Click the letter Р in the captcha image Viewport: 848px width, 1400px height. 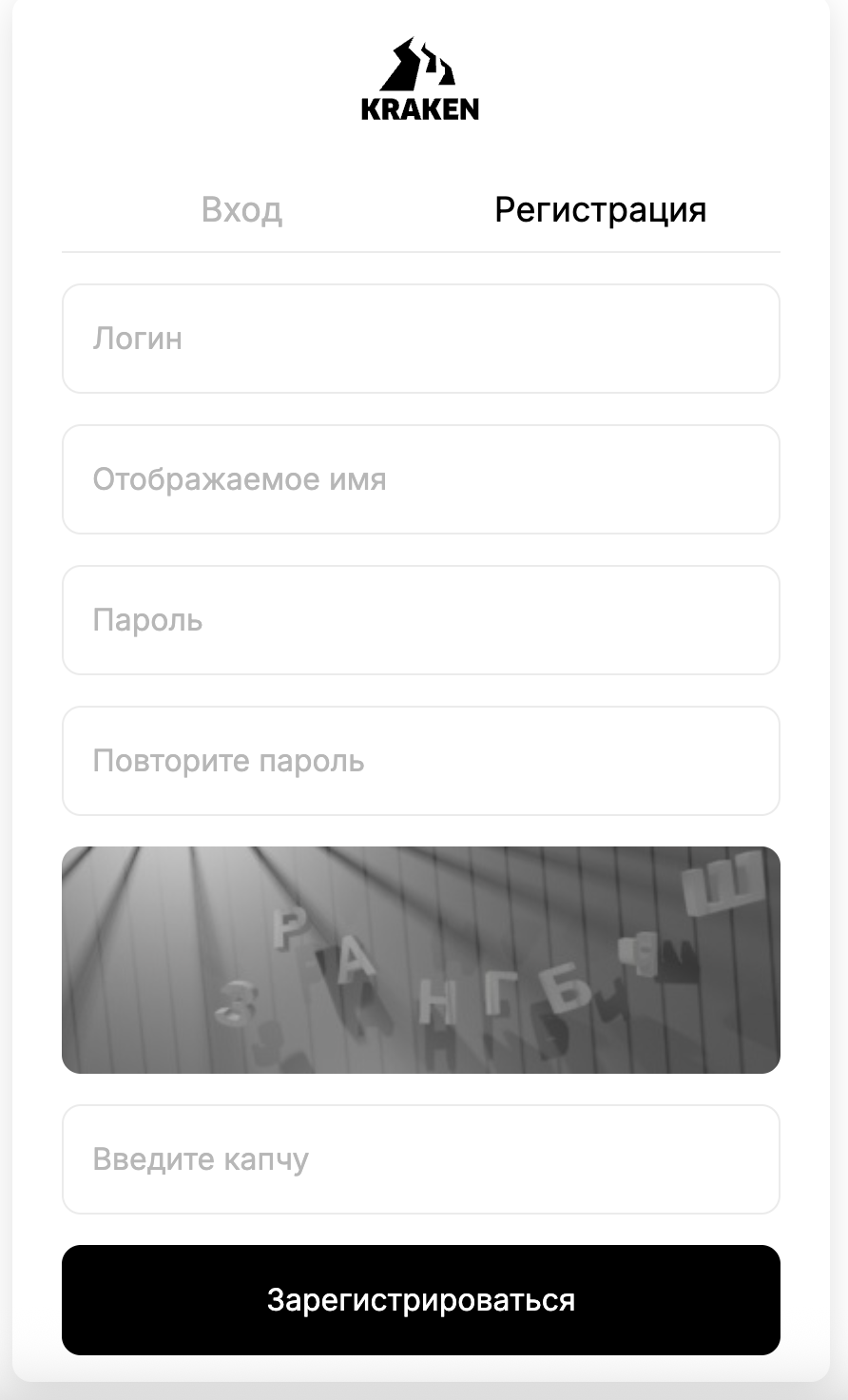pos(290,927)
